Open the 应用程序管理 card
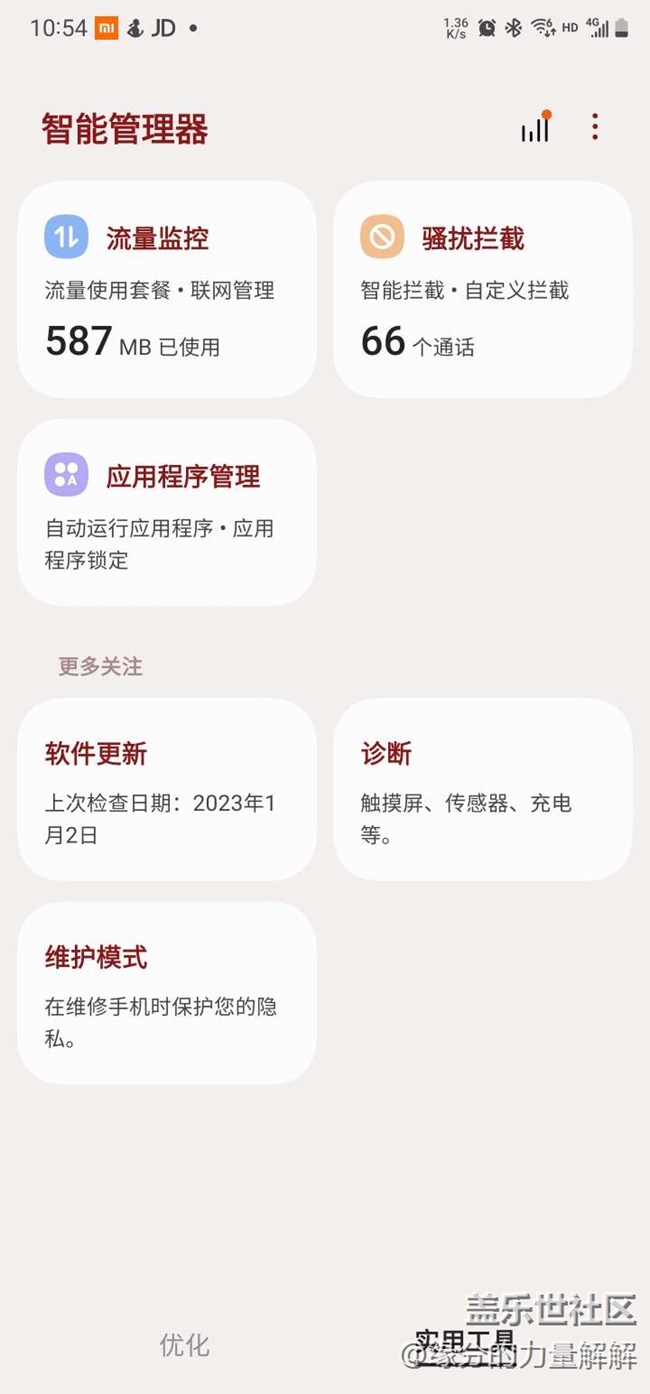650x1394 pixels. [x=167, y=512]
